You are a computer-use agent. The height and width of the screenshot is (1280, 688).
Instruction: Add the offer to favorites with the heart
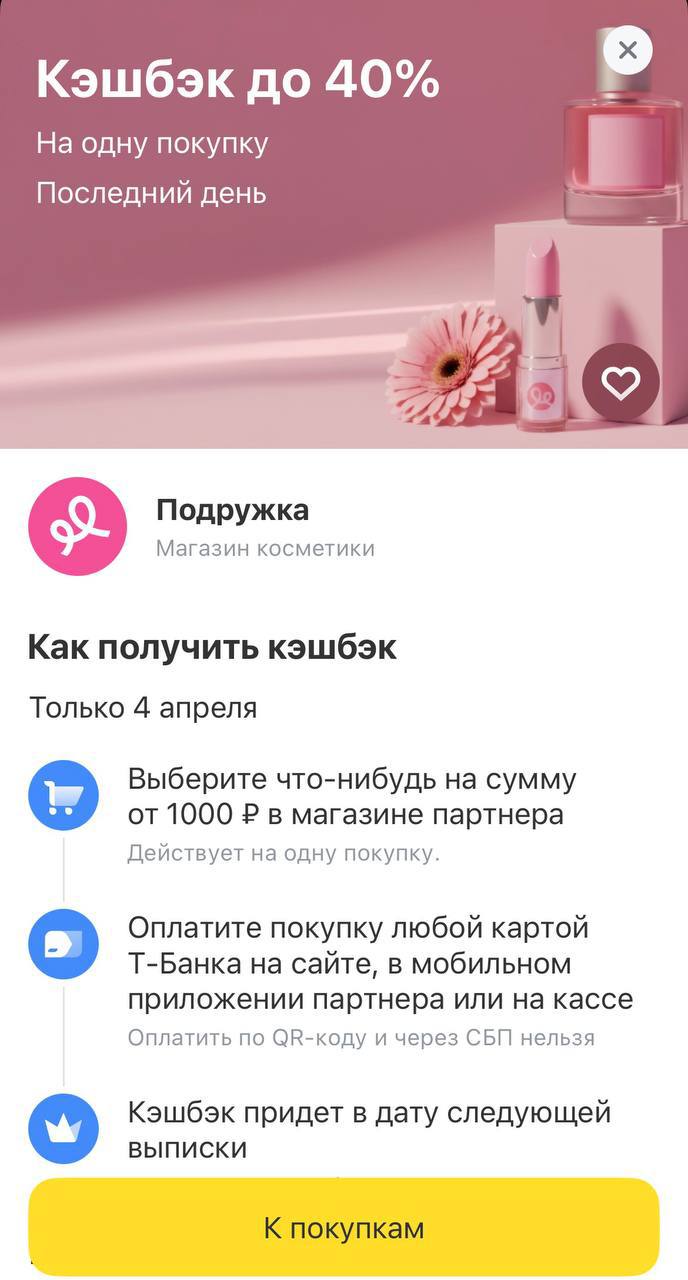pyautogui.click(x=620, y=383)
